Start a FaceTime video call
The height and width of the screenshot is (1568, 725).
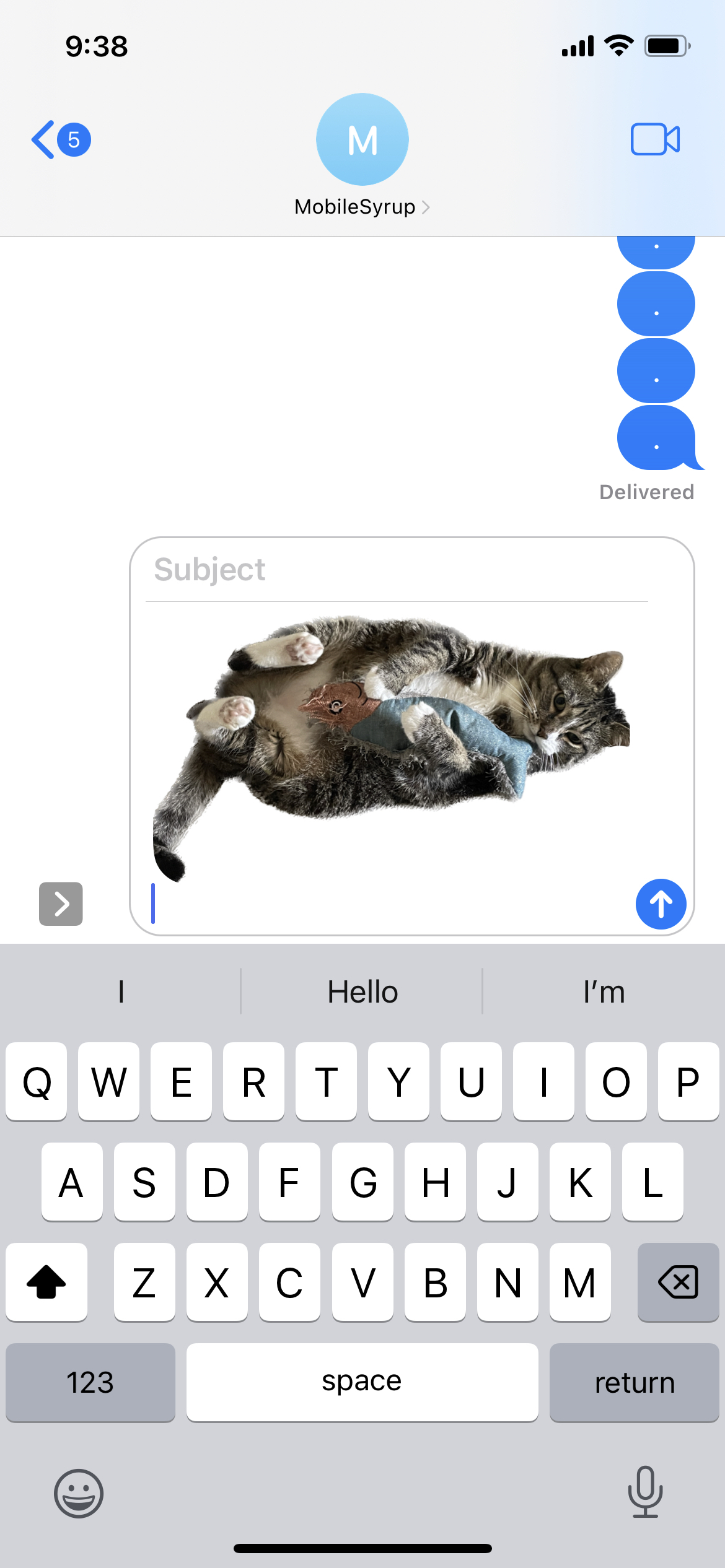pos(655,139)
